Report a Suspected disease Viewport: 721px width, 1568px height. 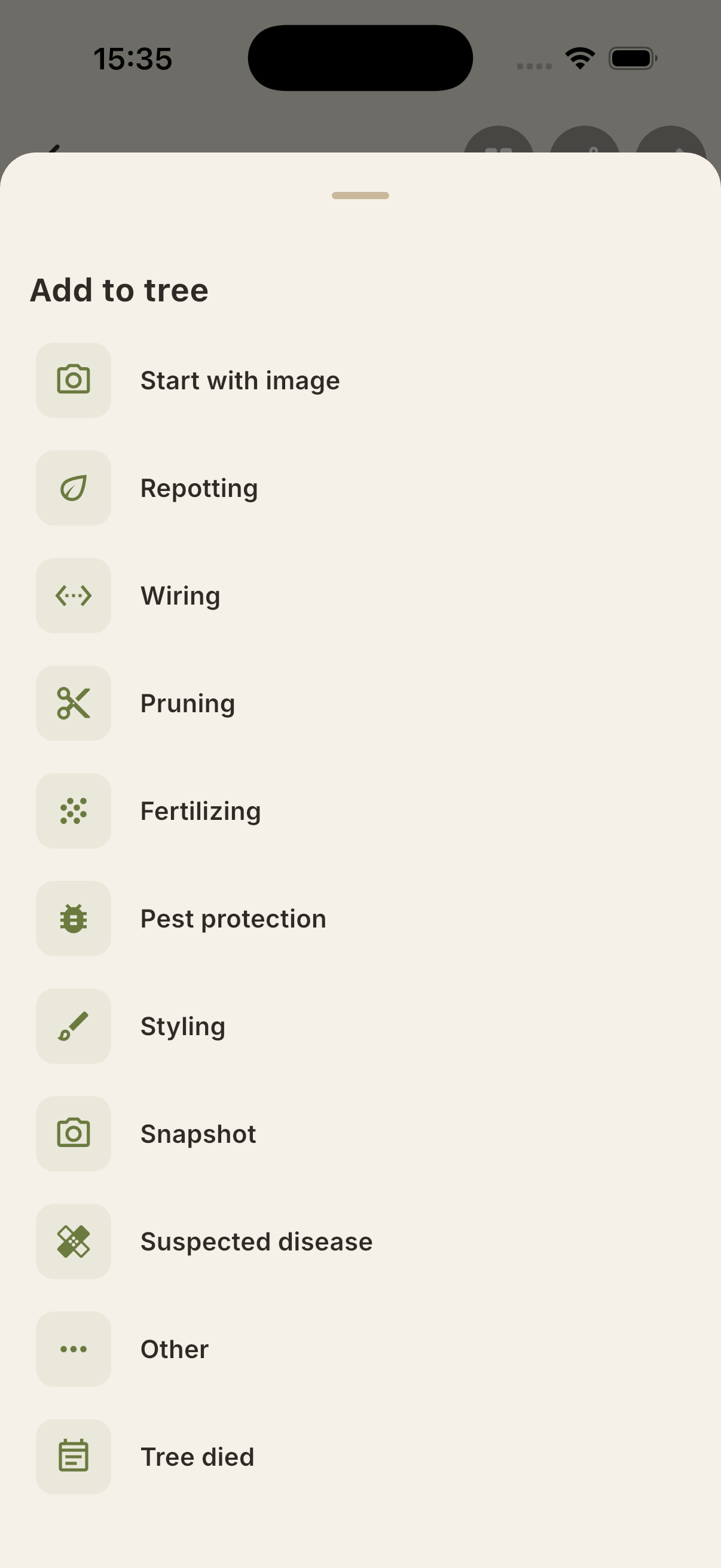click(256, 1241)
